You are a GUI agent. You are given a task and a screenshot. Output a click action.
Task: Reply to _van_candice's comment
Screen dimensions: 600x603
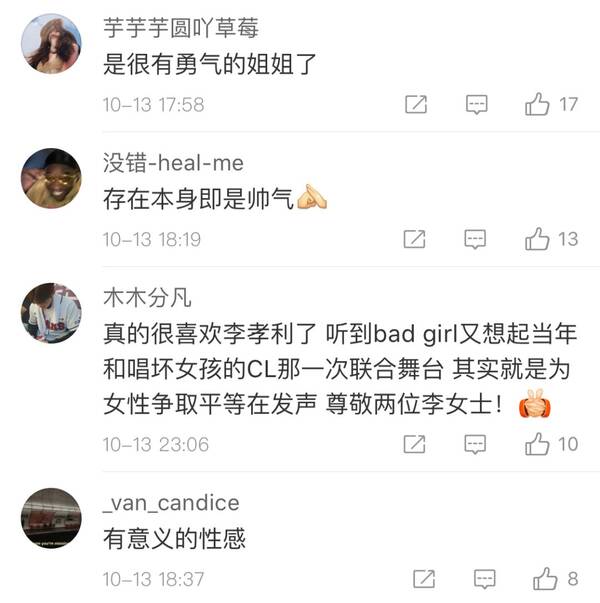click(484, 578)
